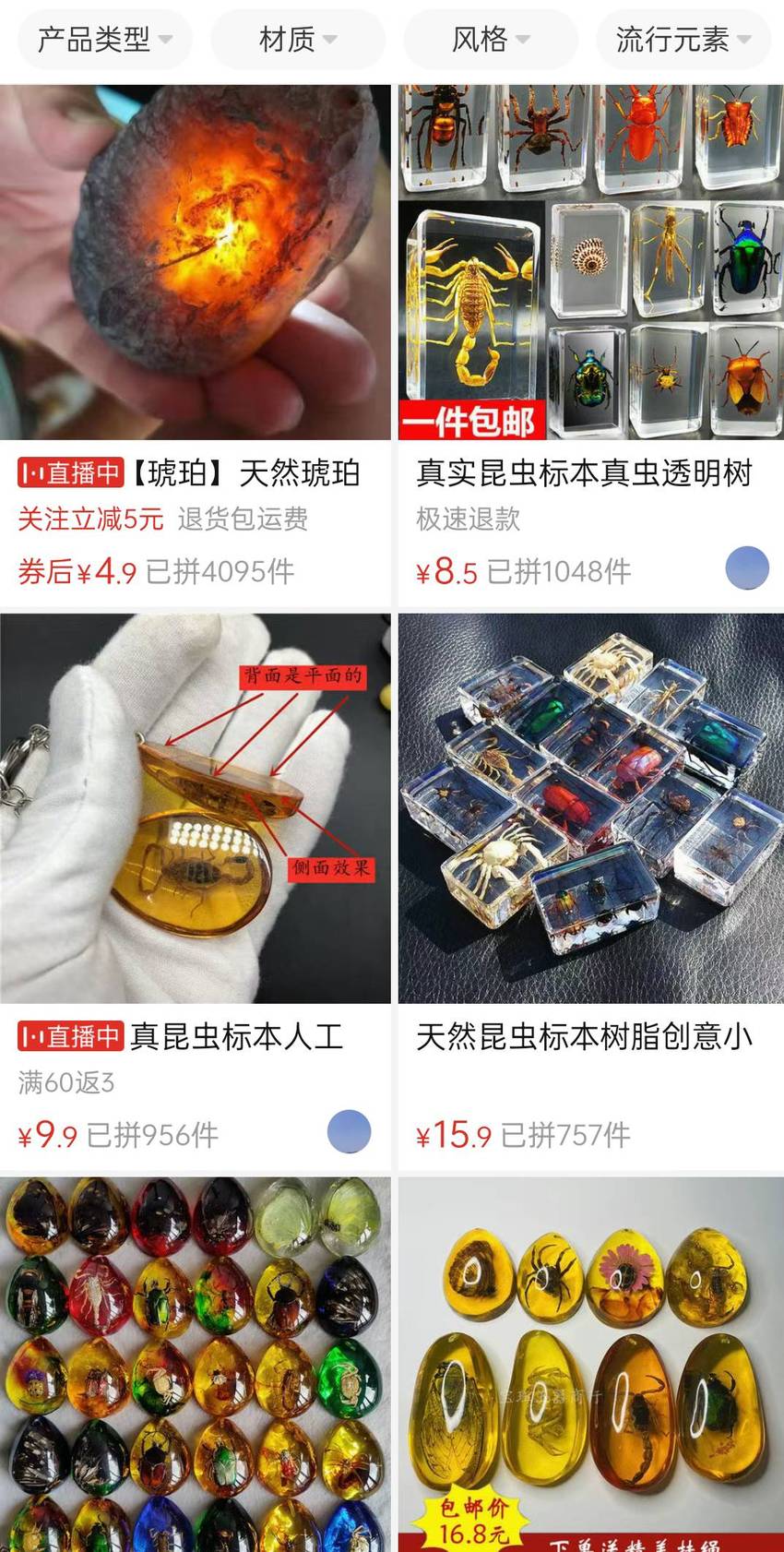The image size is (784, 1552).
Task: Expand the 产品类型 filter dropdown
Action: (104, 40)
